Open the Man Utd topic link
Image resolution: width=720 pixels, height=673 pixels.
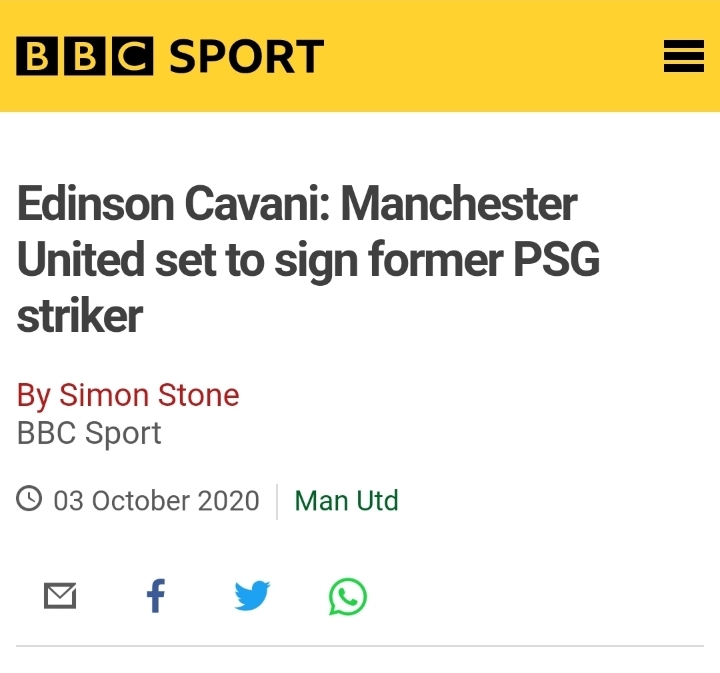point(346,500)
